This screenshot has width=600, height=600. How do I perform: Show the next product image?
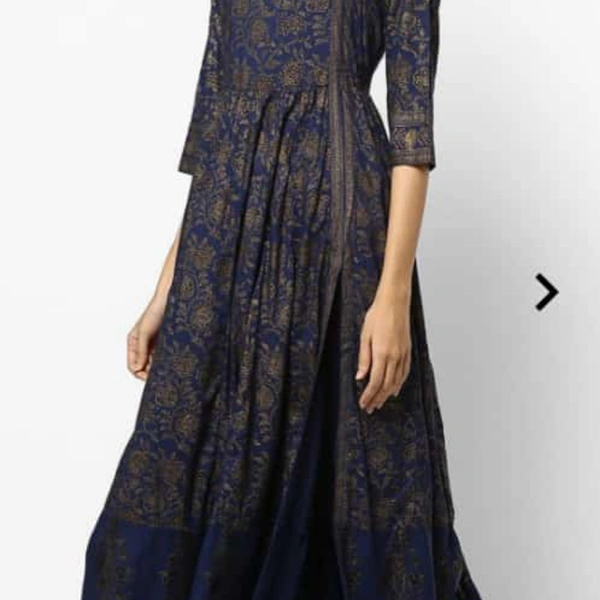[545, 292]
